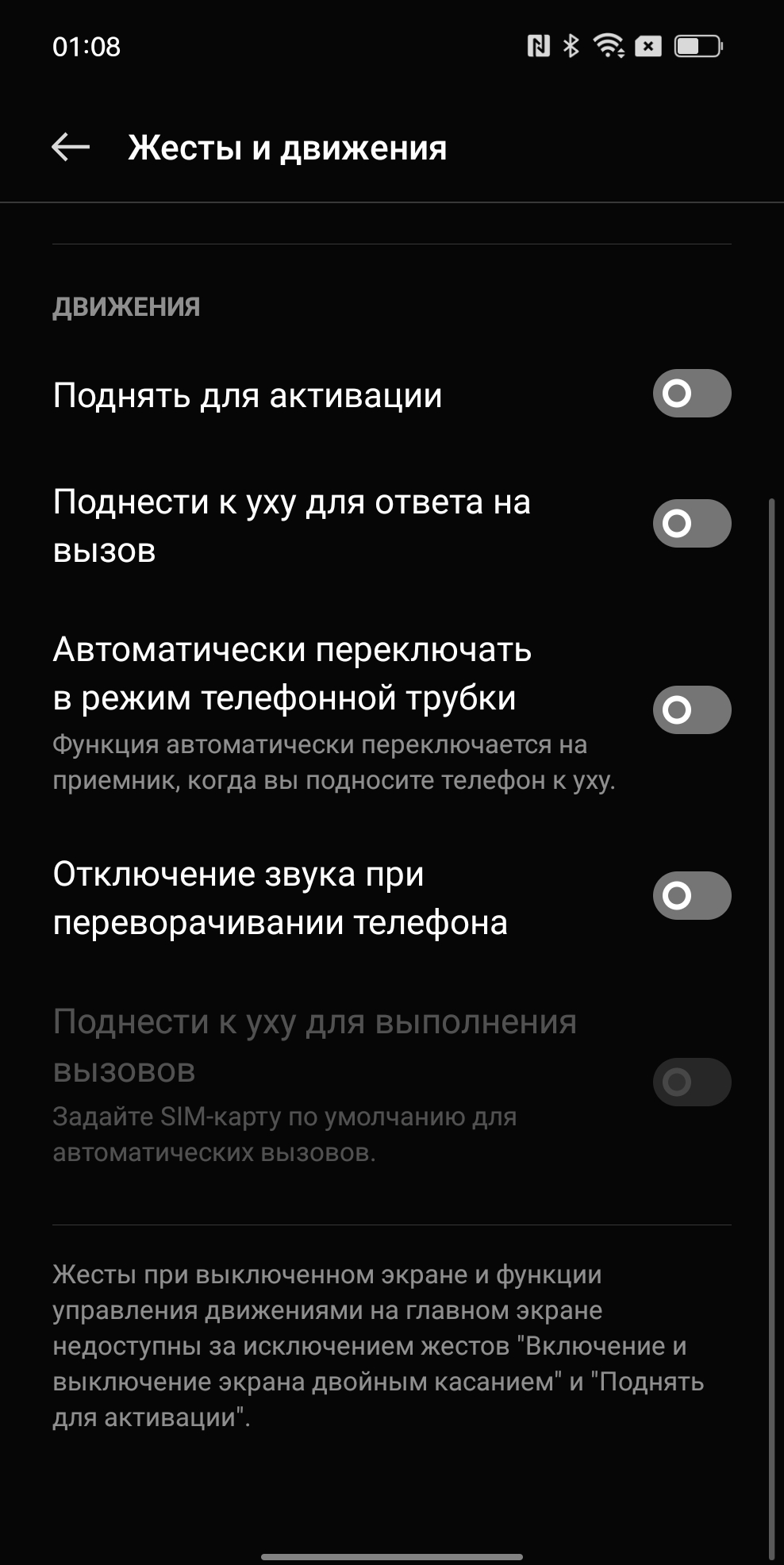Turn on Поднести к уху для ответа
The height and width of the screenshot is (1565, 784).
point(691,524)
